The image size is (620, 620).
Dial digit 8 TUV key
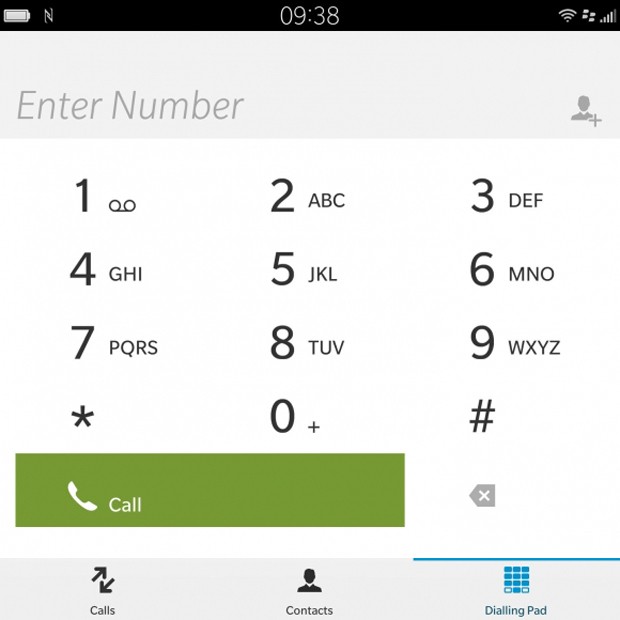[x=307, y=345]
